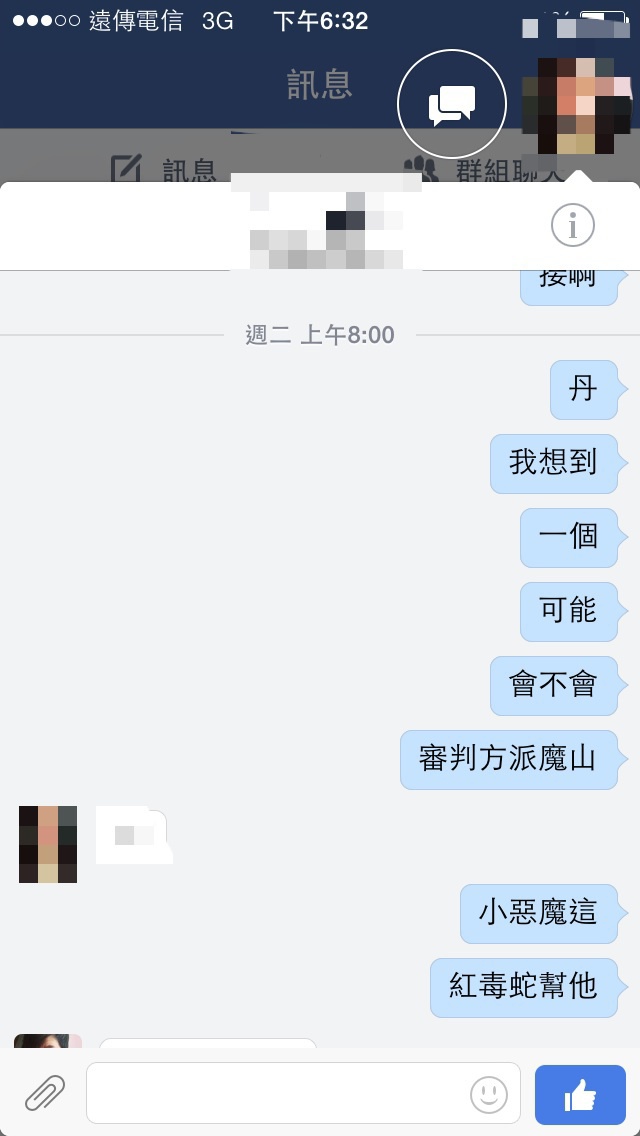Focus the message text field
Screen dimensions: 640x1136
pyautogui.click(x=275, y=1093)
